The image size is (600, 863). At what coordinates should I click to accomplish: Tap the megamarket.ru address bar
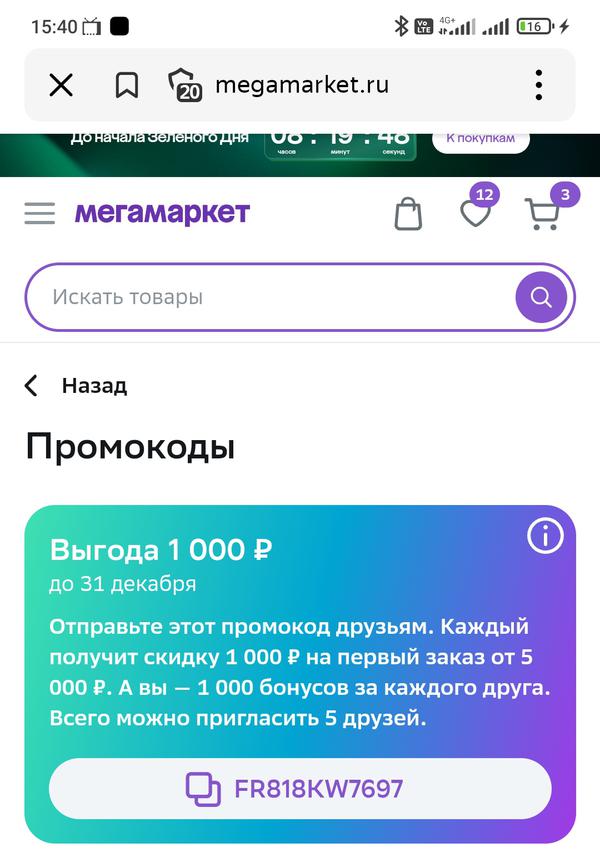[301, 85]
